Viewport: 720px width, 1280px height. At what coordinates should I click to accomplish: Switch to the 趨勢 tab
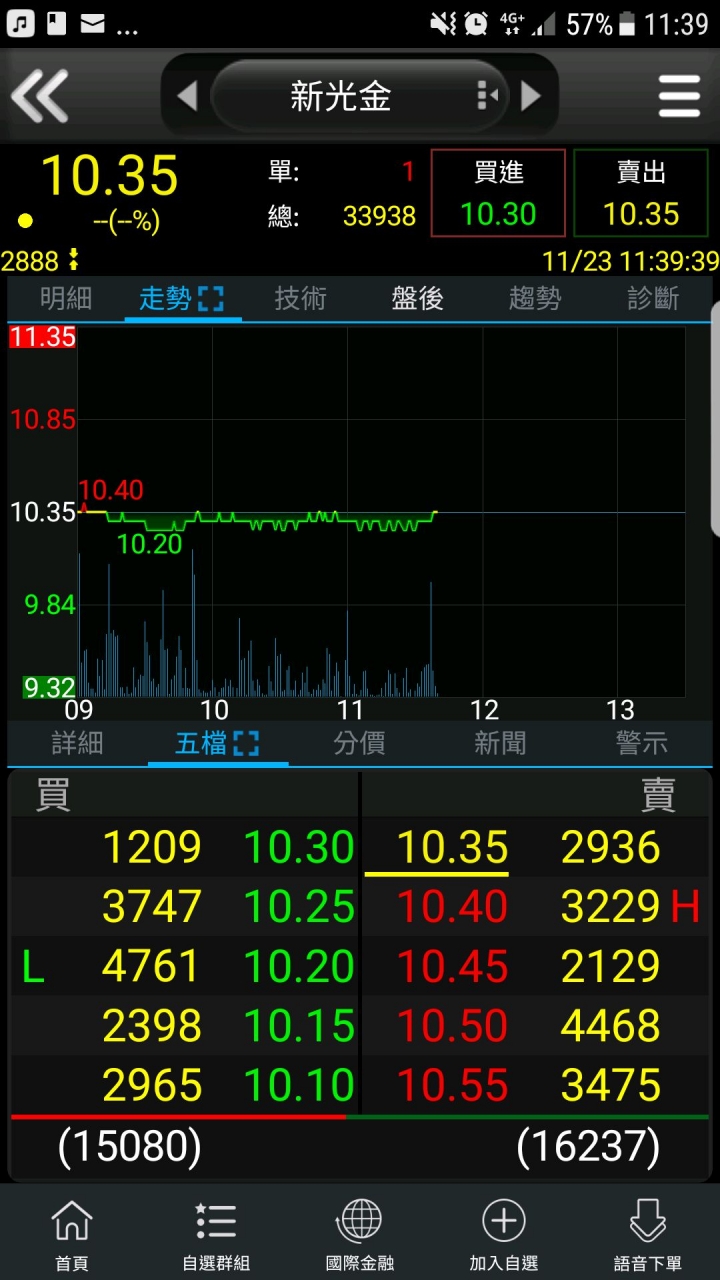point(535,298)
